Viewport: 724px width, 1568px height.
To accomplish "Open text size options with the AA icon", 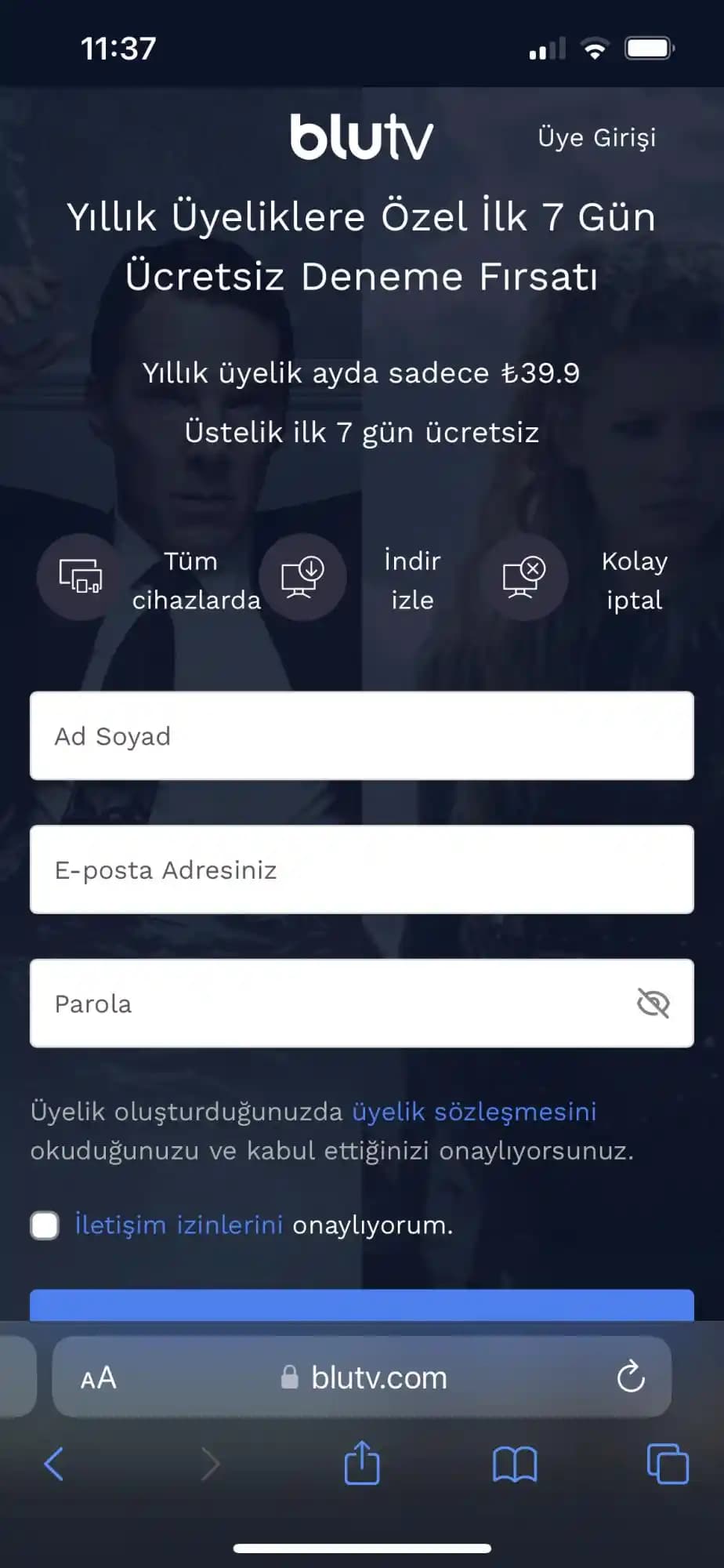I will [99, 1377].
